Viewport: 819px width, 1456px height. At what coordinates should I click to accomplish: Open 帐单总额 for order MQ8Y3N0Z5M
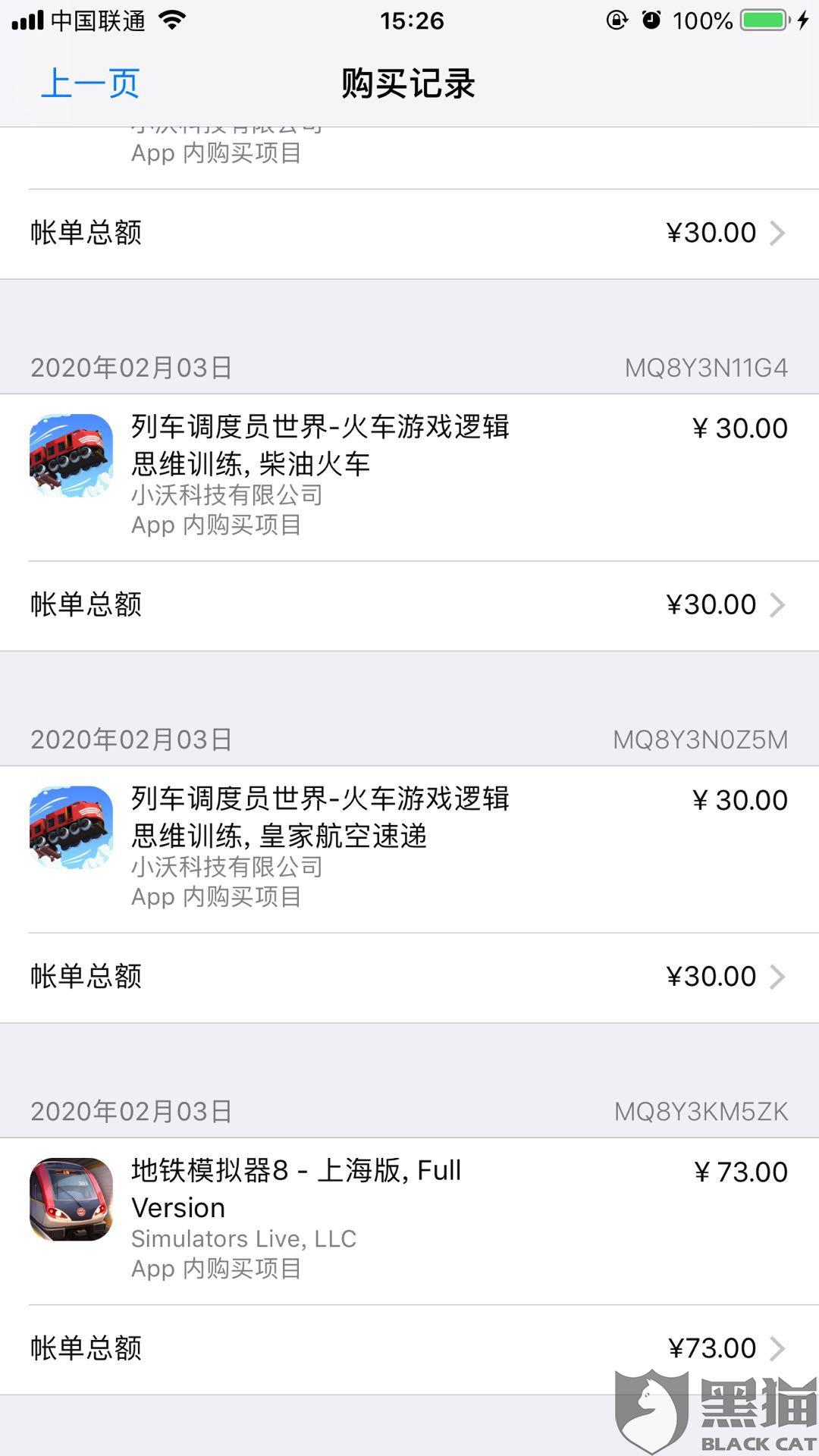[409, 977]
